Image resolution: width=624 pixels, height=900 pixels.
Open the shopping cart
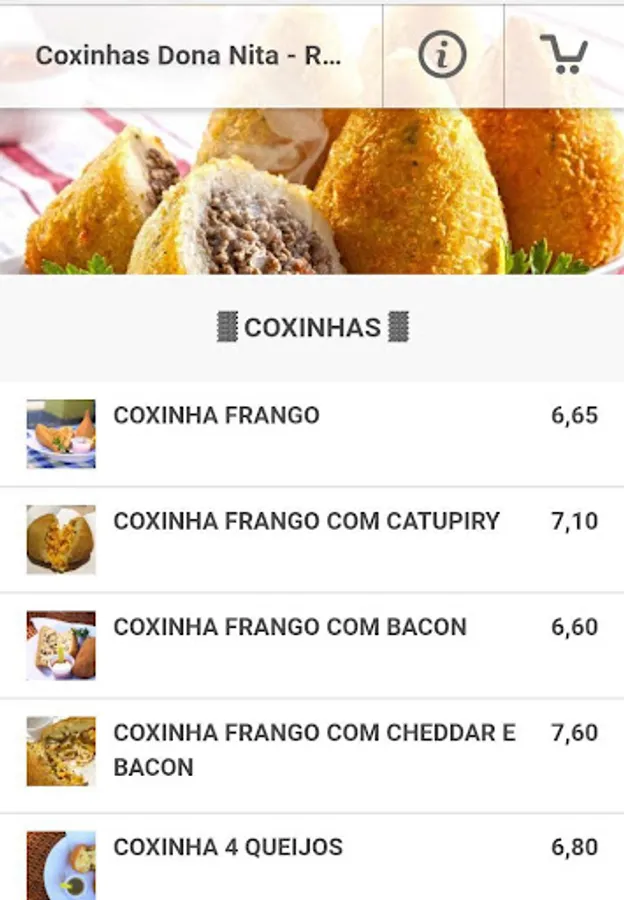[564, 54]
